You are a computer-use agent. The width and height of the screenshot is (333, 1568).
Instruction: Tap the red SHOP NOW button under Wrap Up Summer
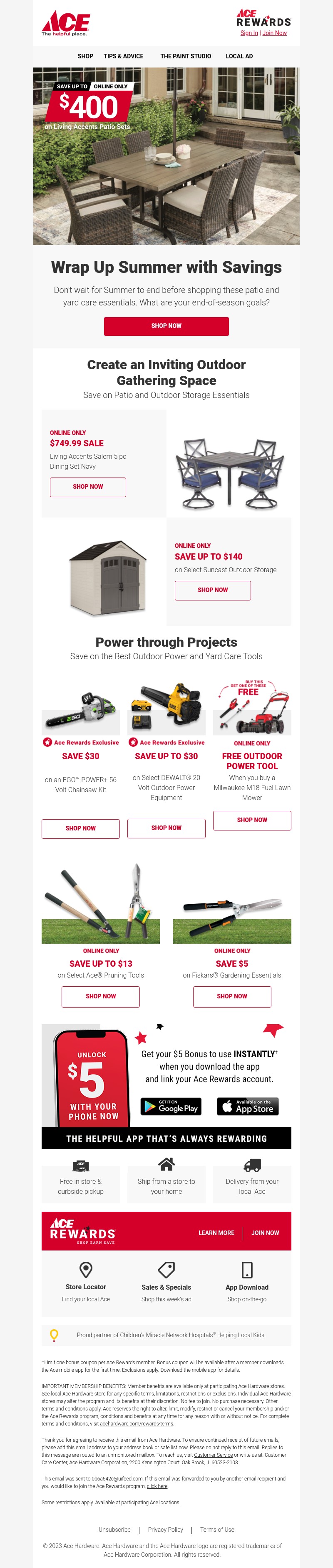166,326
